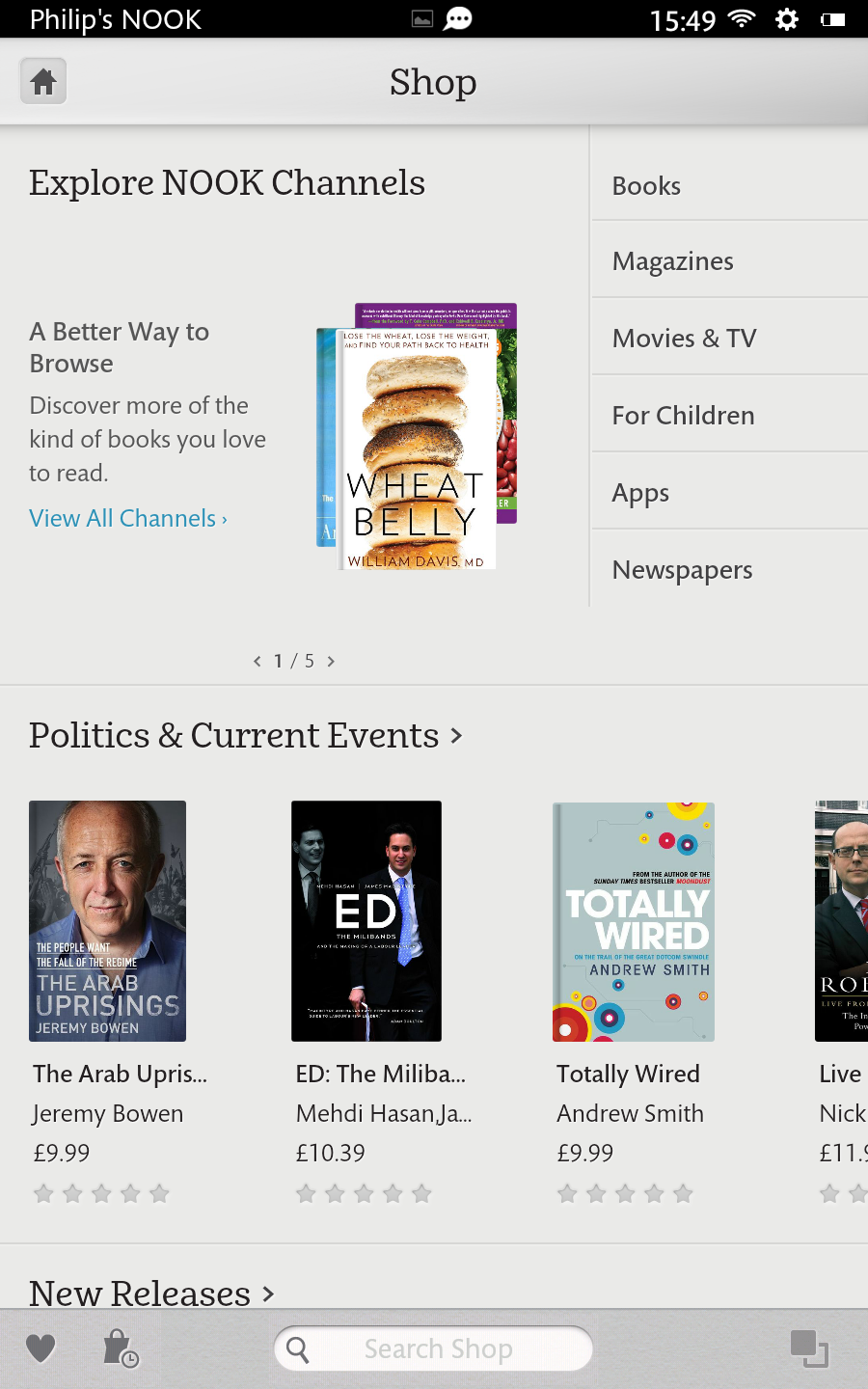The width and height of the screenshot is (868, 1389).
Task: Click the sync icon at bottom right
Action: tap(811, 1348)
